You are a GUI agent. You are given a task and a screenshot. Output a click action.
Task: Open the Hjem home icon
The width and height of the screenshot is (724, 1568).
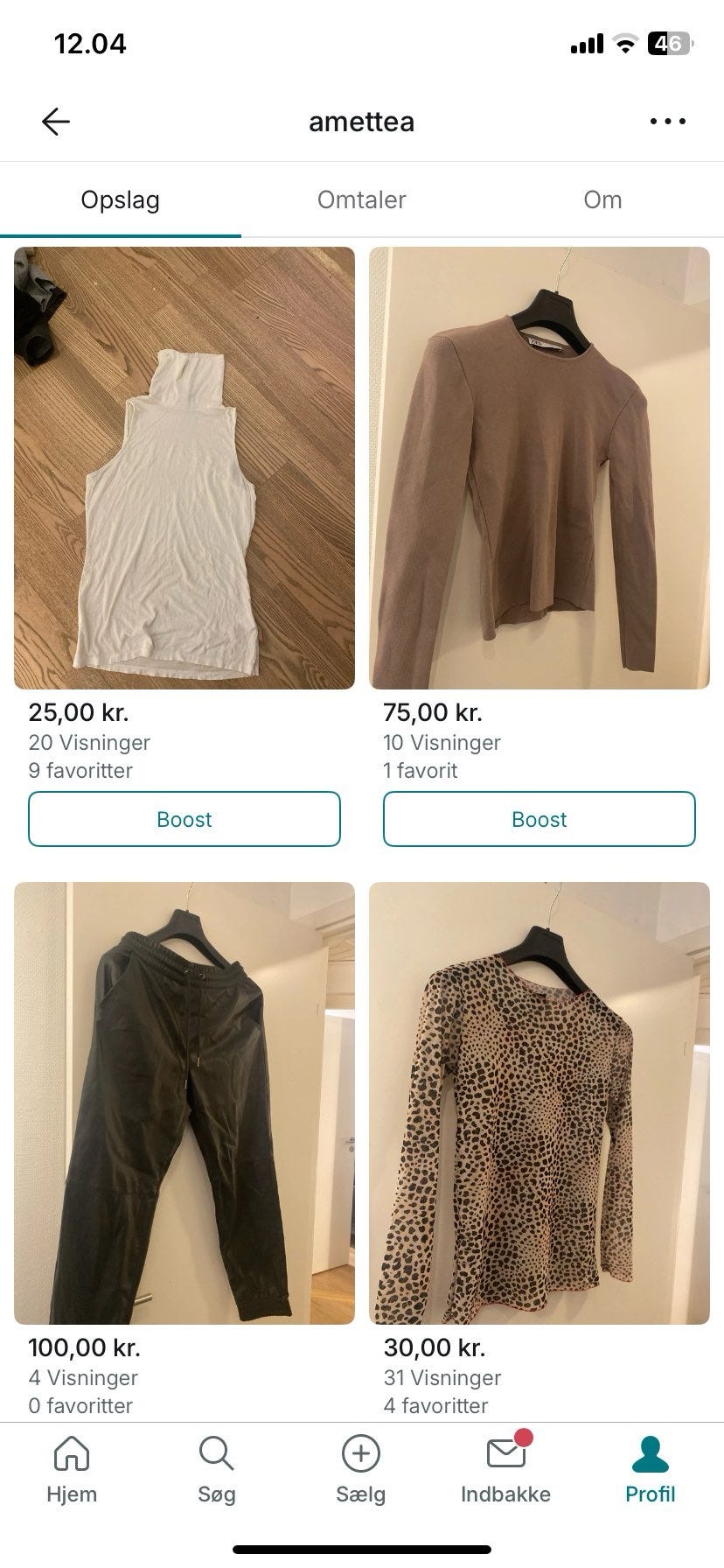71,1454
